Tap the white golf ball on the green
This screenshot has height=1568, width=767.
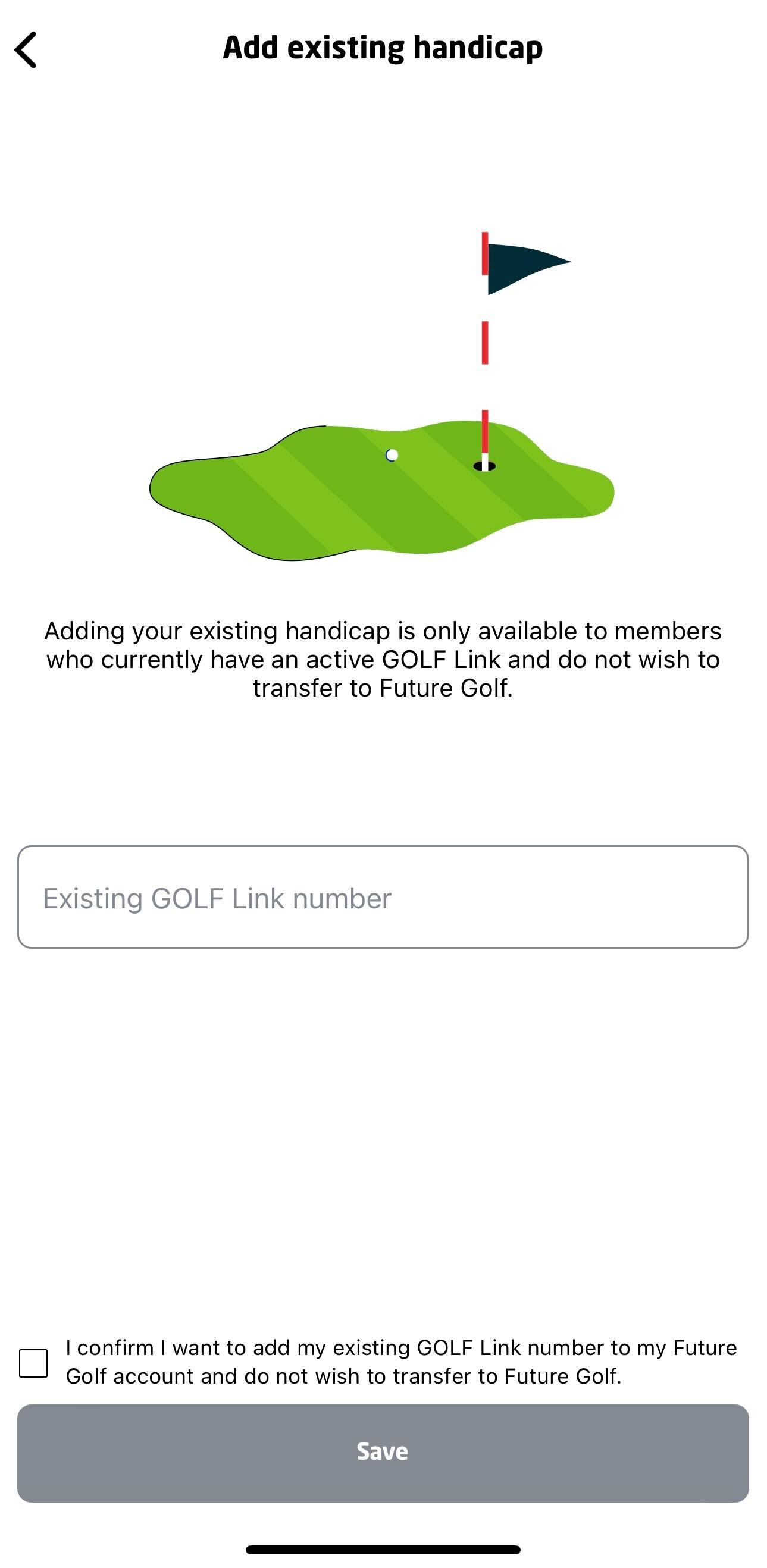[392, 453]
